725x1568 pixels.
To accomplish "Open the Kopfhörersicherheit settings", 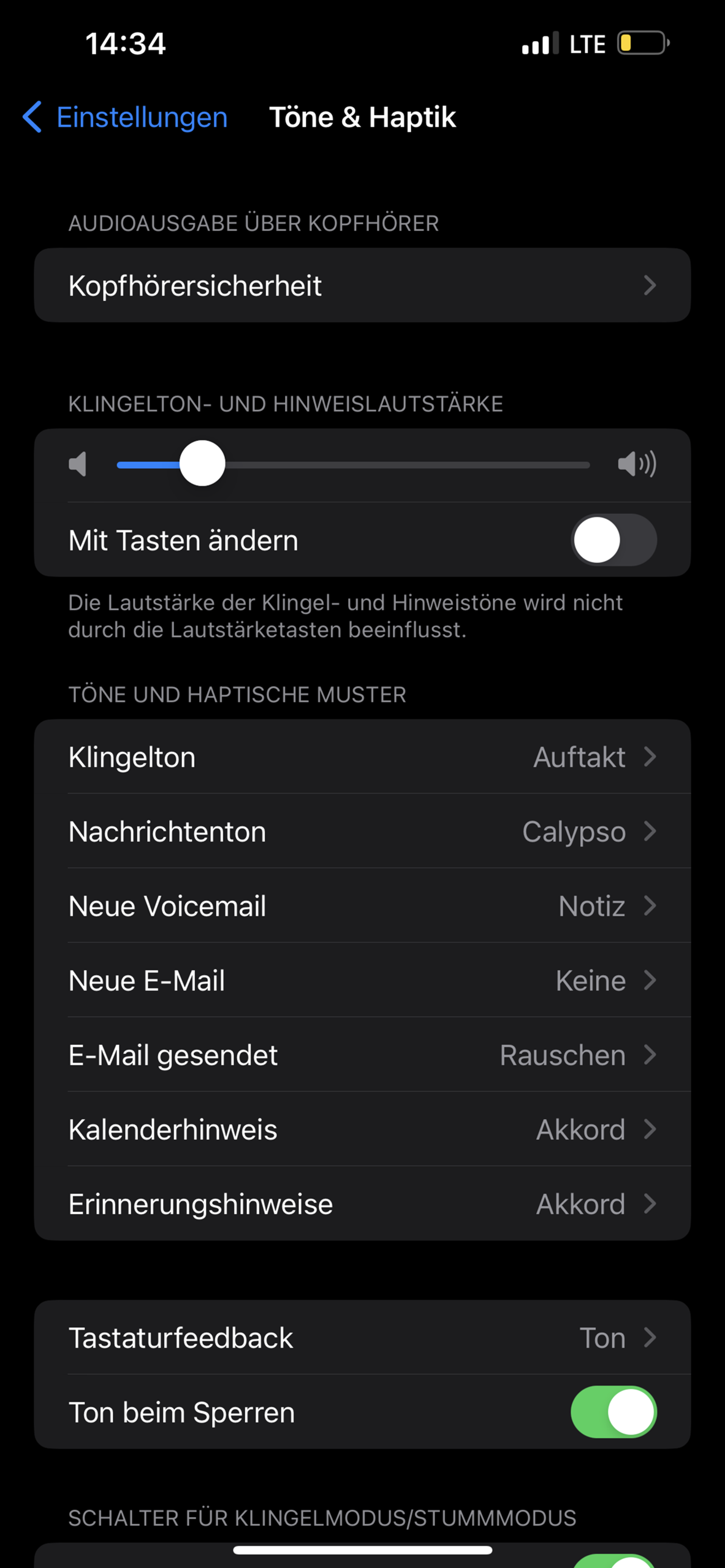I will click(x=363, y=285).
